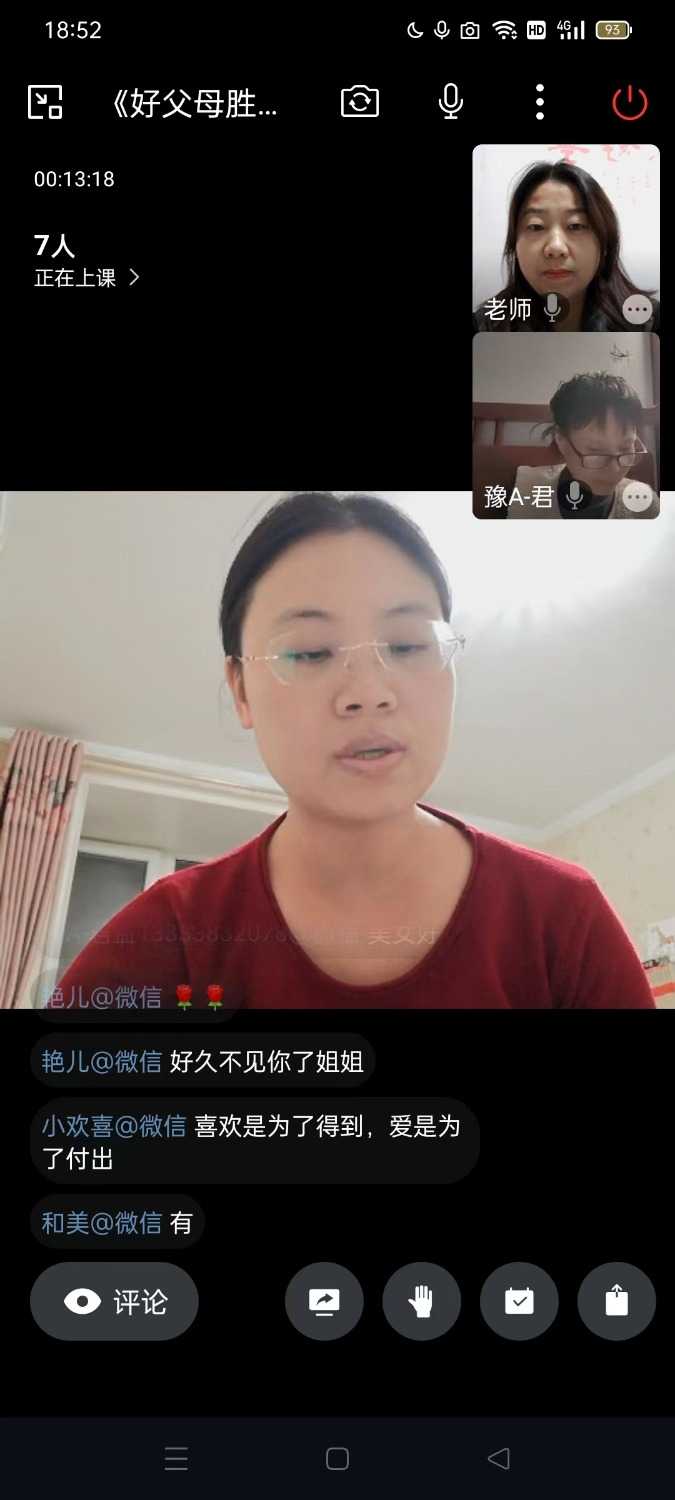Open more options on 老师 video tile
675x1500 pixels.
(637, 309)
